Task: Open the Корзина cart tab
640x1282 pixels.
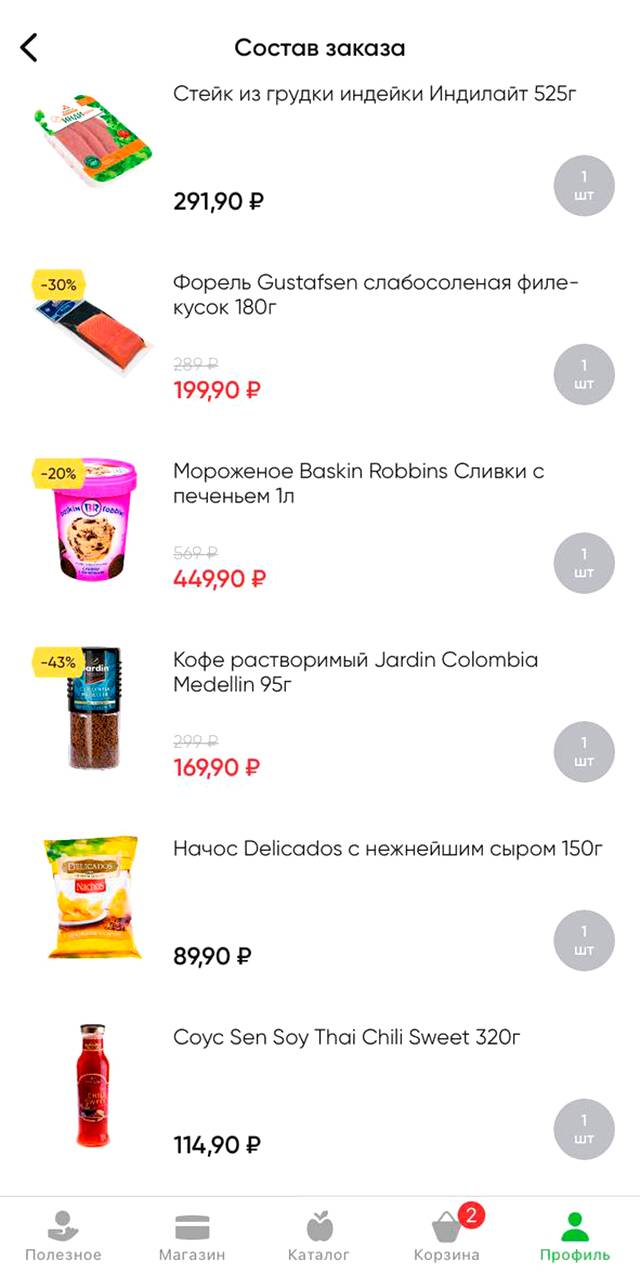Action: (x=447, y=1237)
